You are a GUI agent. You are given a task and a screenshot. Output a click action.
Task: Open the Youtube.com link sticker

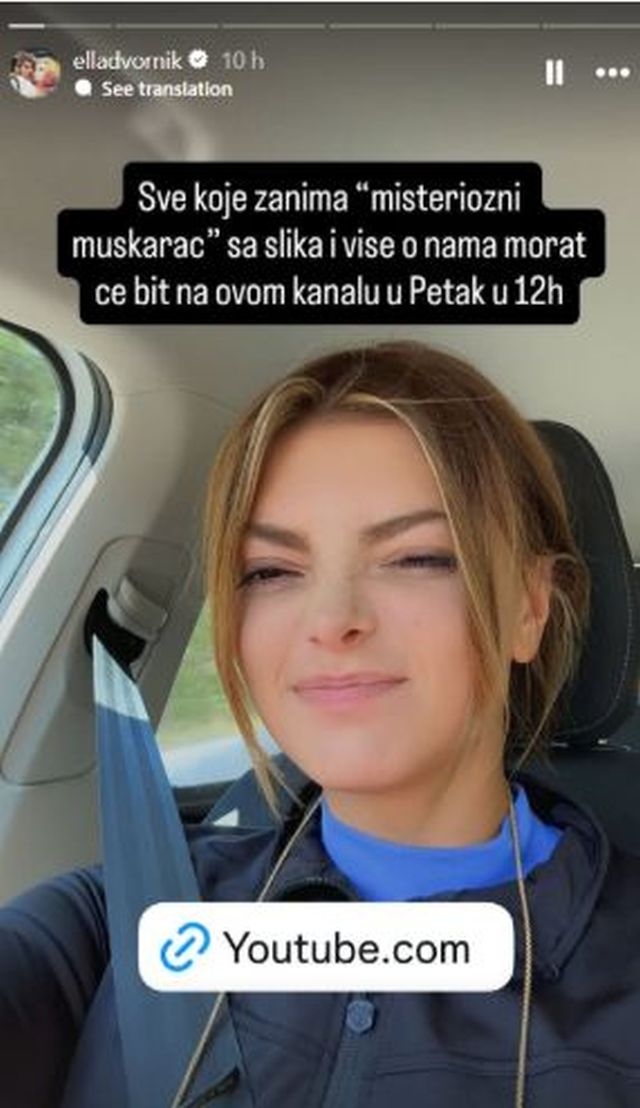point(326,947)
